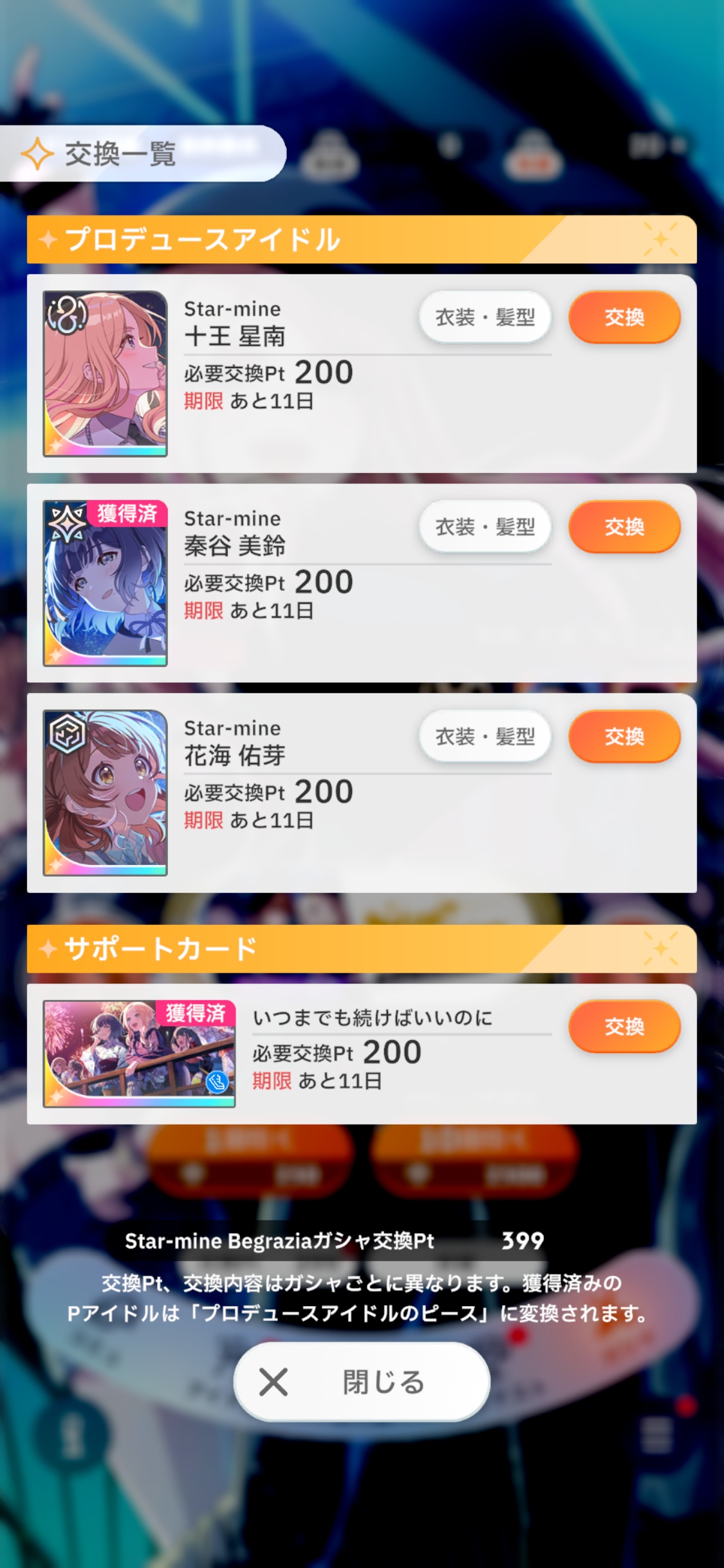Close the exchange list with 閉じる
Screen dimensions: 724x1568
tap(362, 1381)
